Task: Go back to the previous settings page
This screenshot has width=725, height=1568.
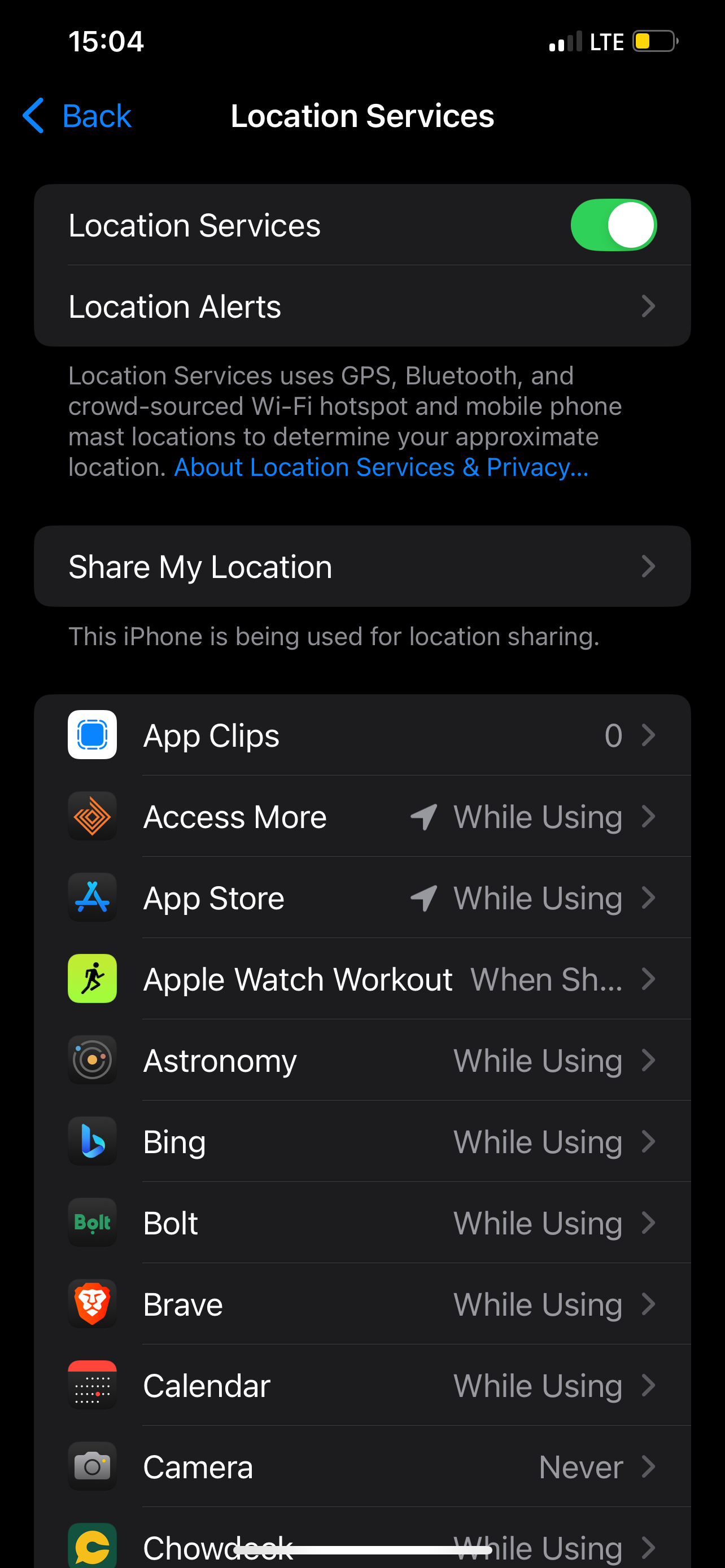Action: (77, 116)
